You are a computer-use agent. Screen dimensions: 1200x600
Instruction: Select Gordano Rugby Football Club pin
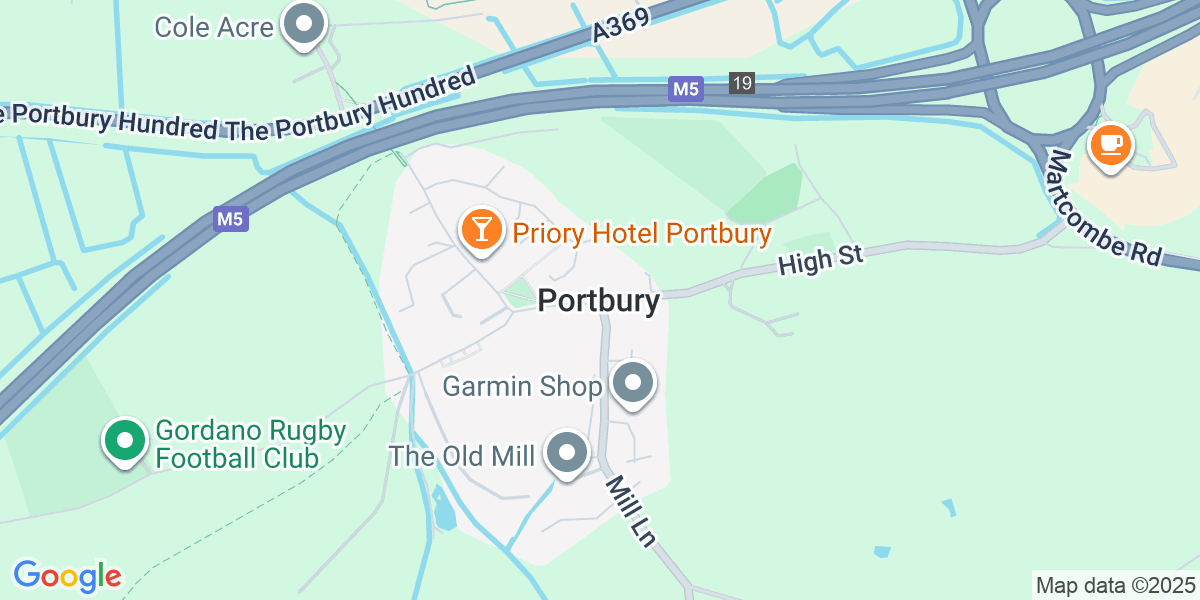124,441
